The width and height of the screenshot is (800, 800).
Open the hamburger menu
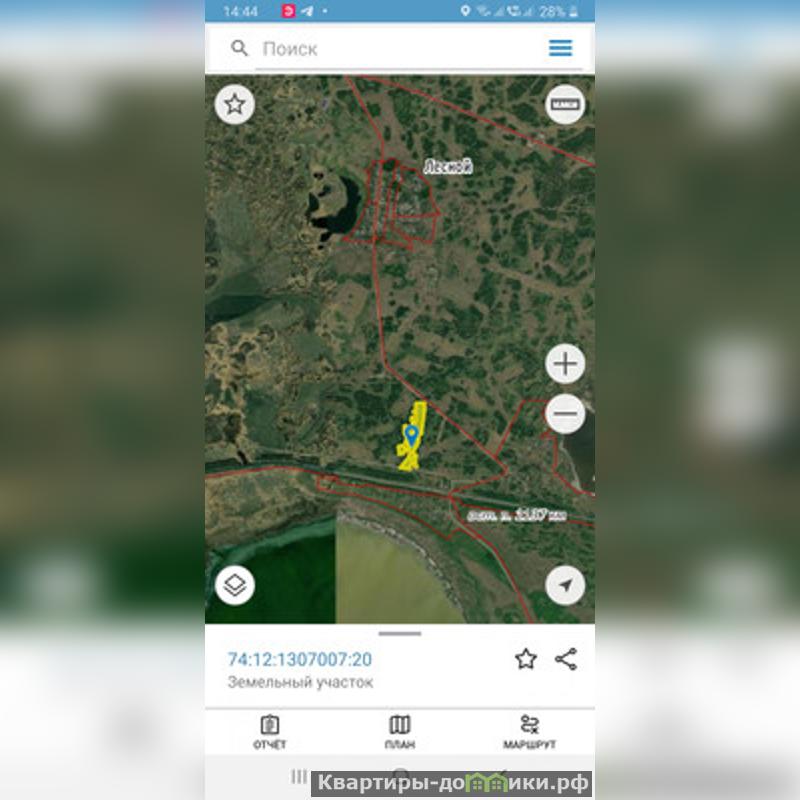(x=560, y=48)
